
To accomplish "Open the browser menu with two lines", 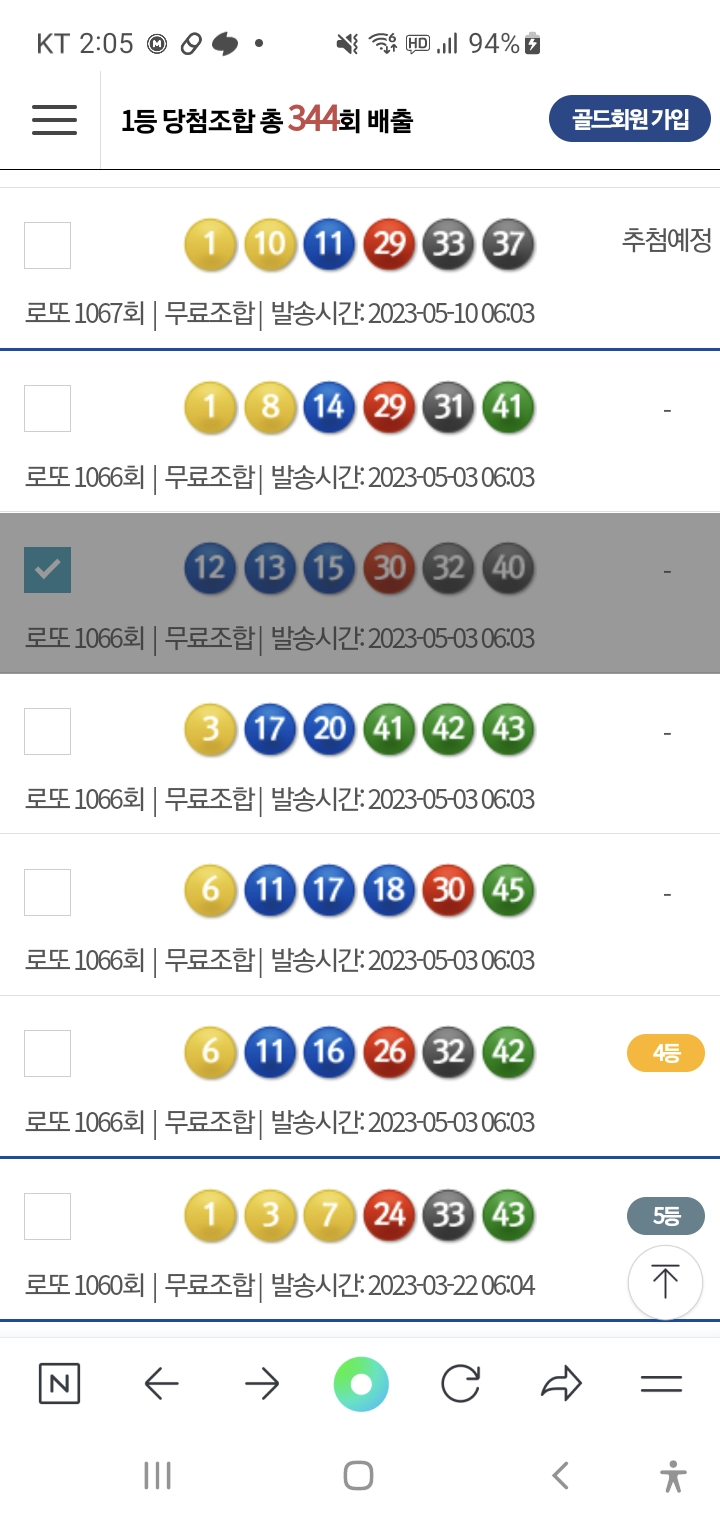I will 661,1384.
